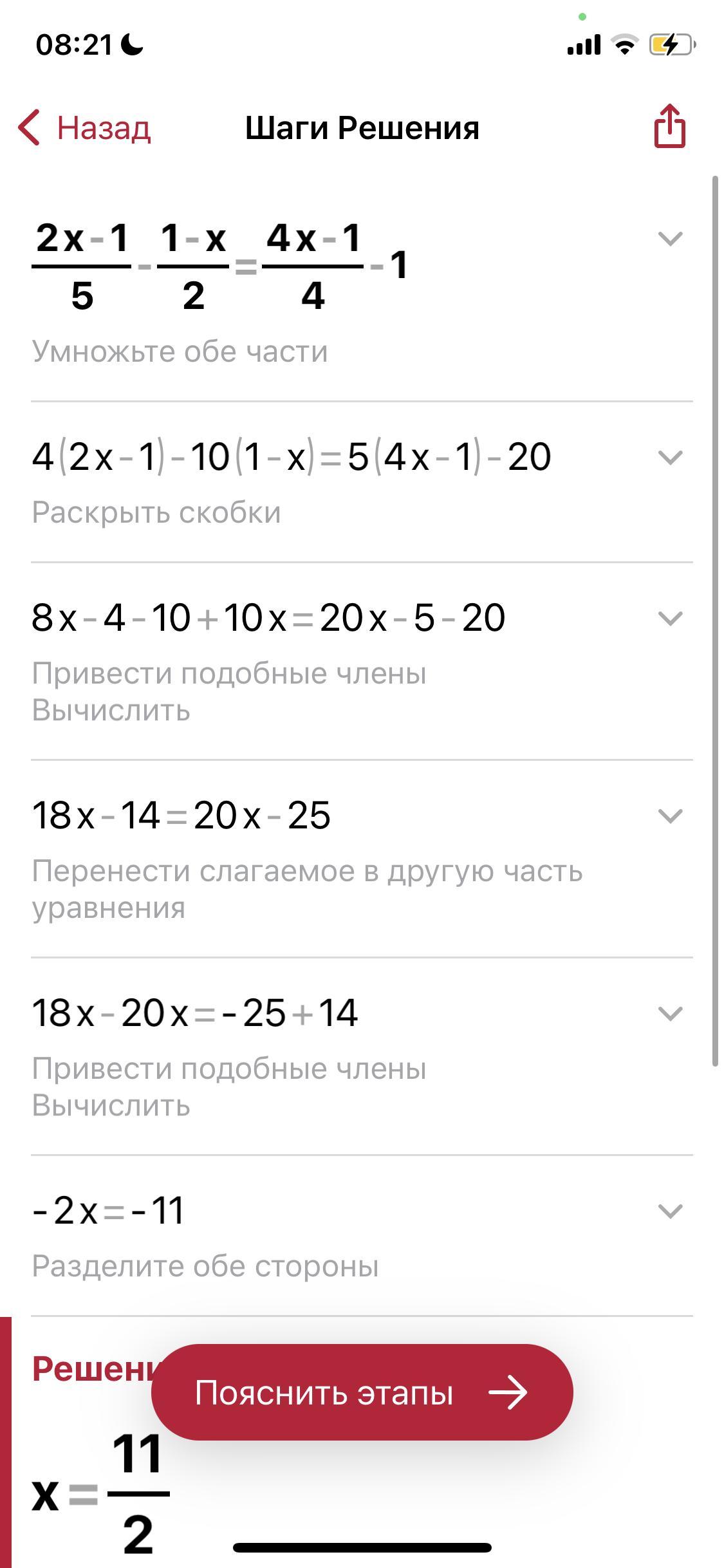
Task: Expand the step '18x-20x=-25+14'
Action: pos(670,1014)
